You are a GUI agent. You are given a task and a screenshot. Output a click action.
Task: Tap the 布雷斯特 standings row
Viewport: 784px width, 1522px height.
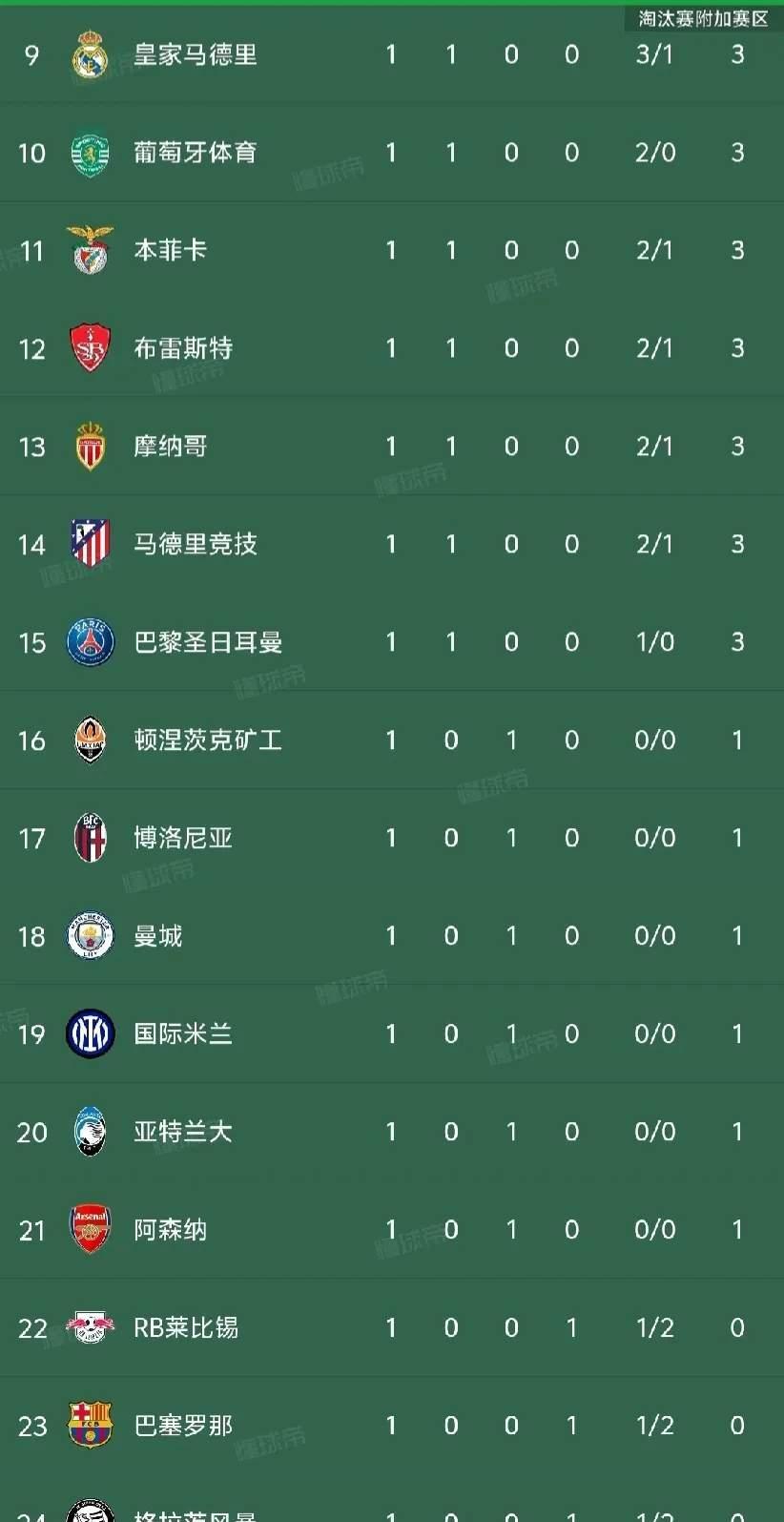click(x=183, y=348)
